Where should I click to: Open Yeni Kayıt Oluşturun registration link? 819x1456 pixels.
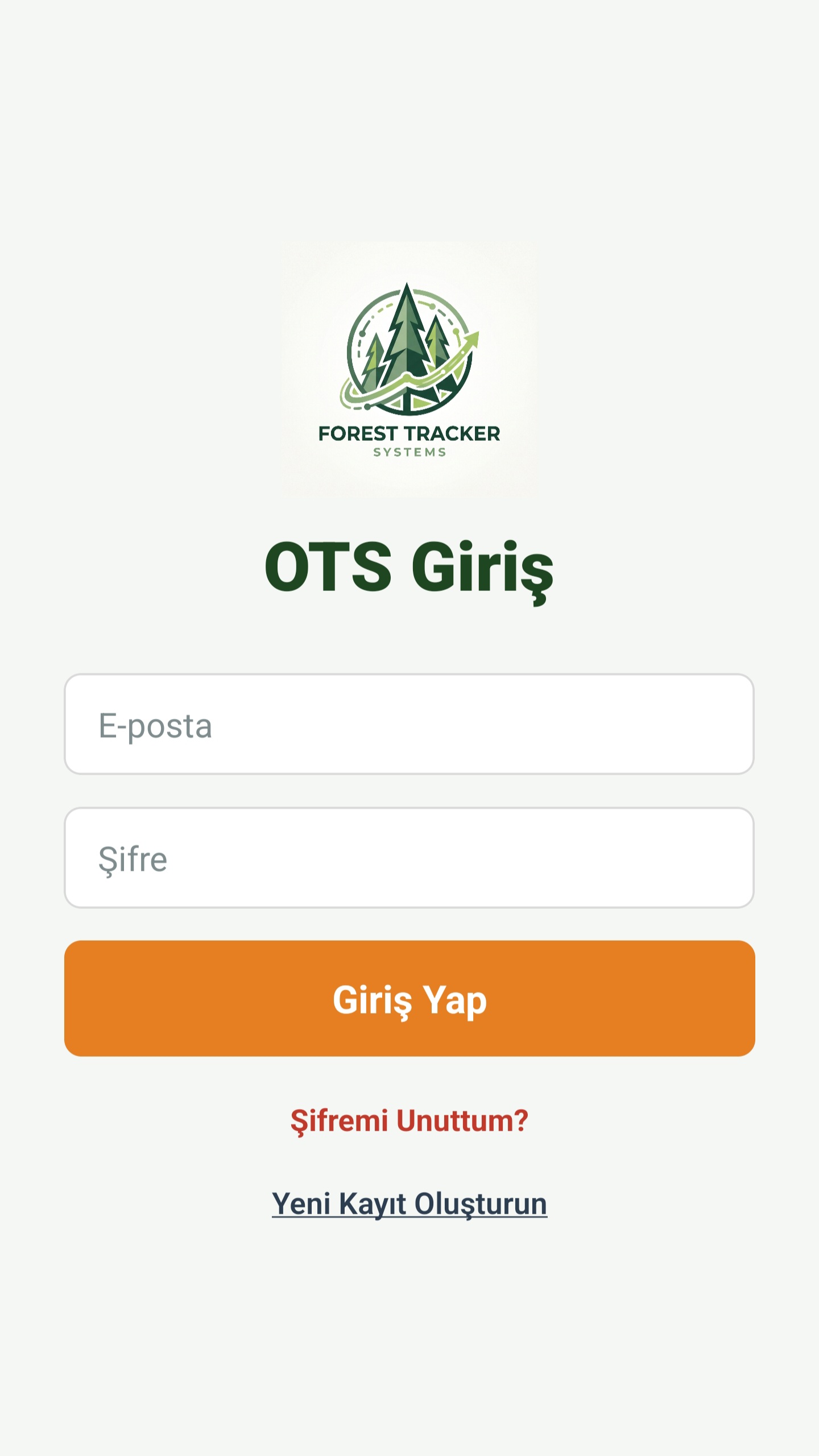[409, 1204]
